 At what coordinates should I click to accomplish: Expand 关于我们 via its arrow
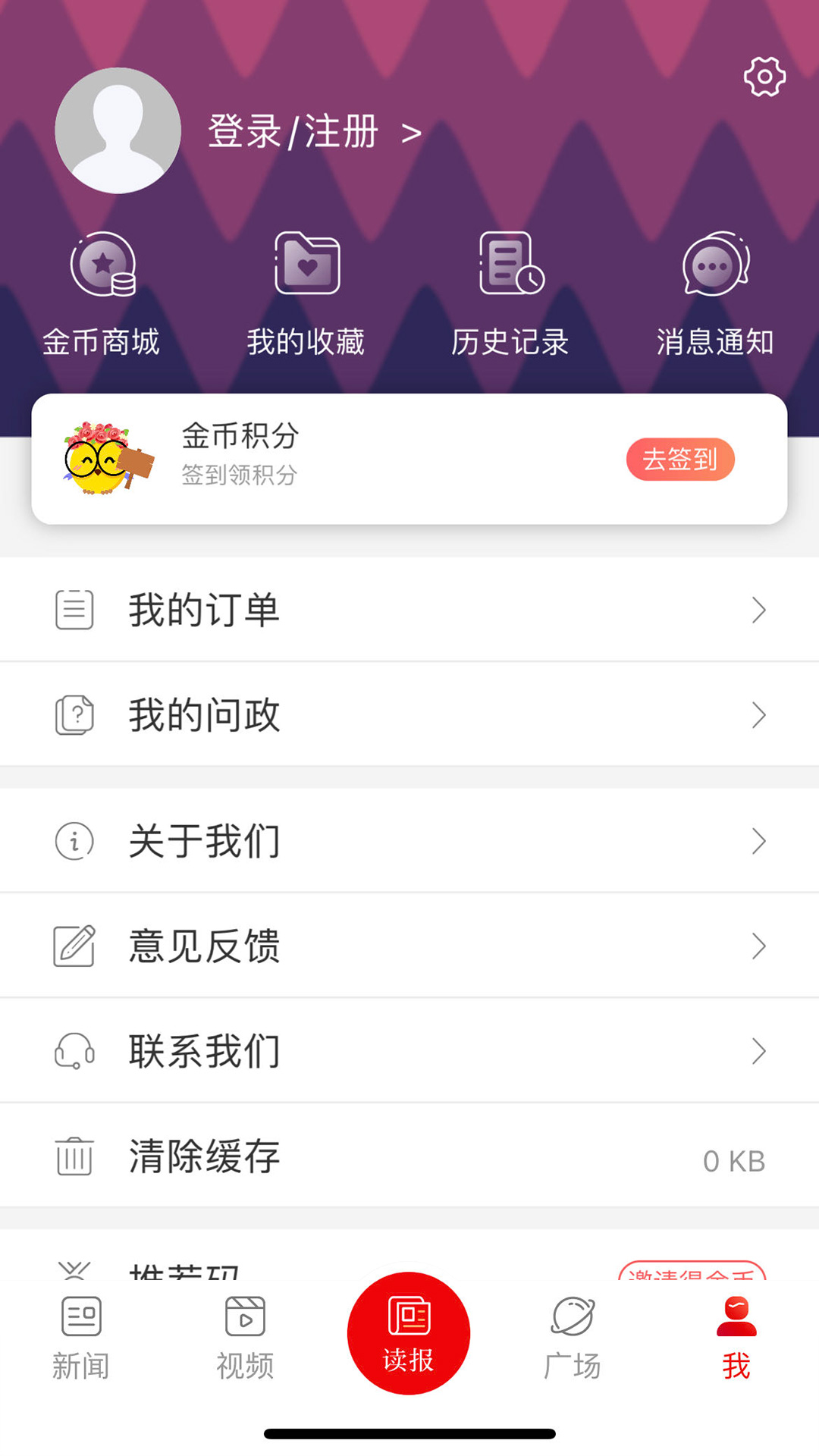[758, 840]
